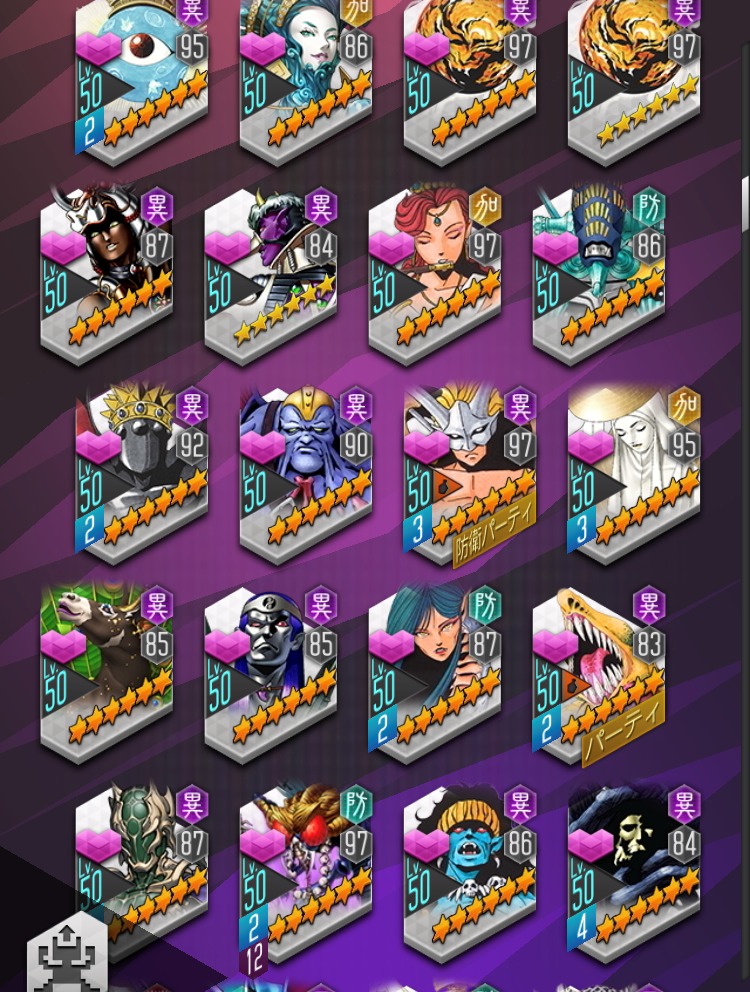Choose the antlered deer demon card rated 85
The height and width of the screenshot is (992, 750).
click(x=106, y=672)
